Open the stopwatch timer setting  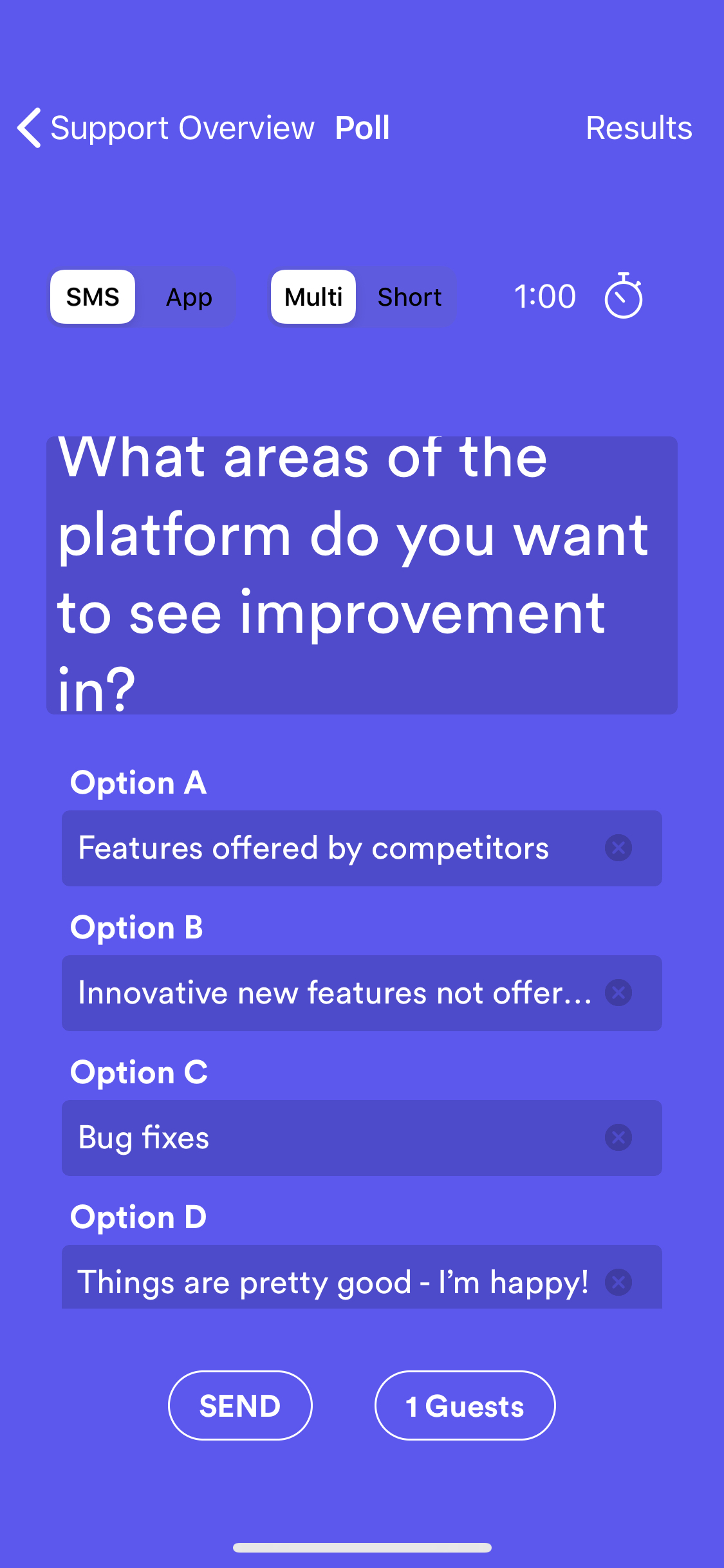point(623,296)
